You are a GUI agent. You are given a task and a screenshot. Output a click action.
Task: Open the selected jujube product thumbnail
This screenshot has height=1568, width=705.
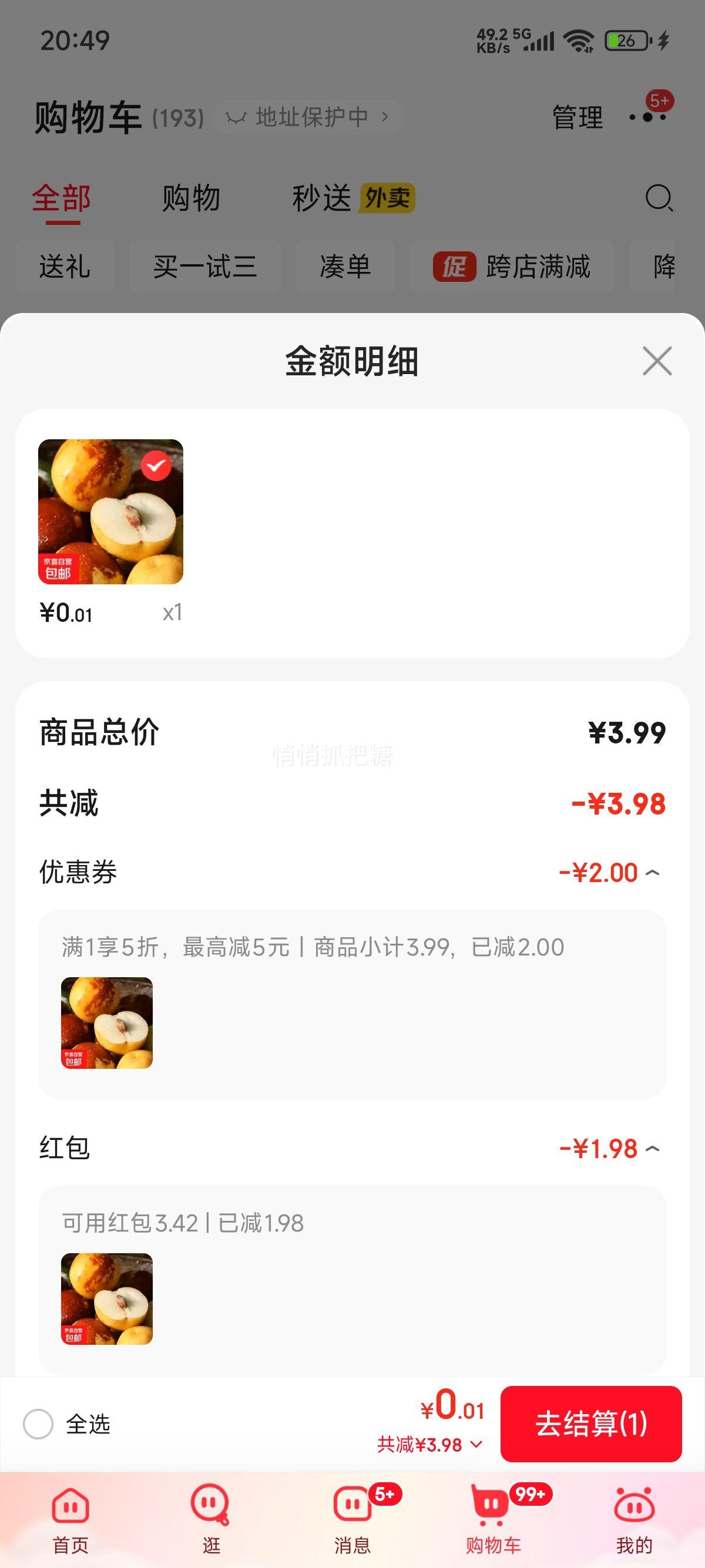click(110, 512)
